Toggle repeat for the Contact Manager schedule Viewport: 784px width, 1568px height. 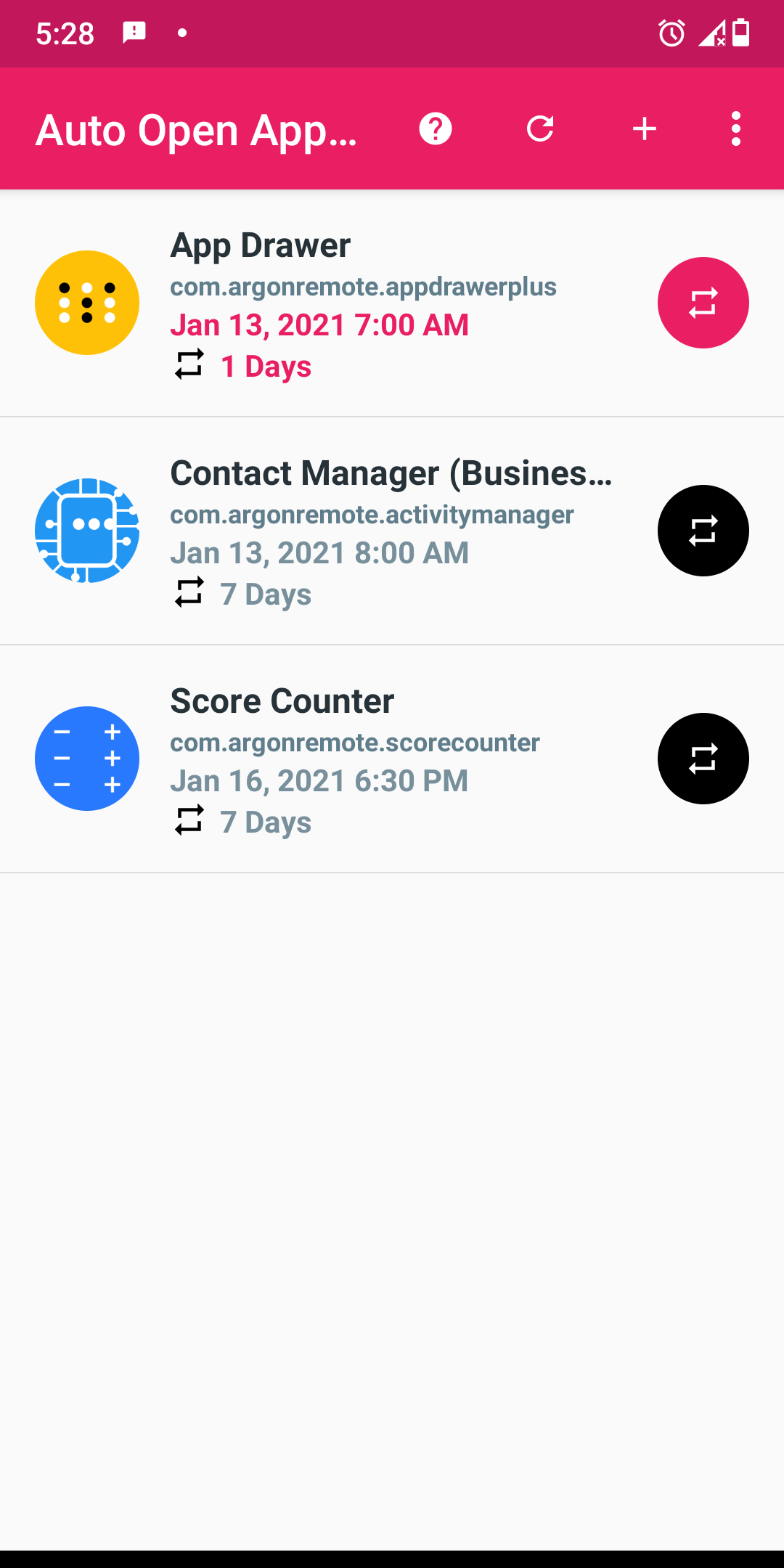click(x=703, y=531)
